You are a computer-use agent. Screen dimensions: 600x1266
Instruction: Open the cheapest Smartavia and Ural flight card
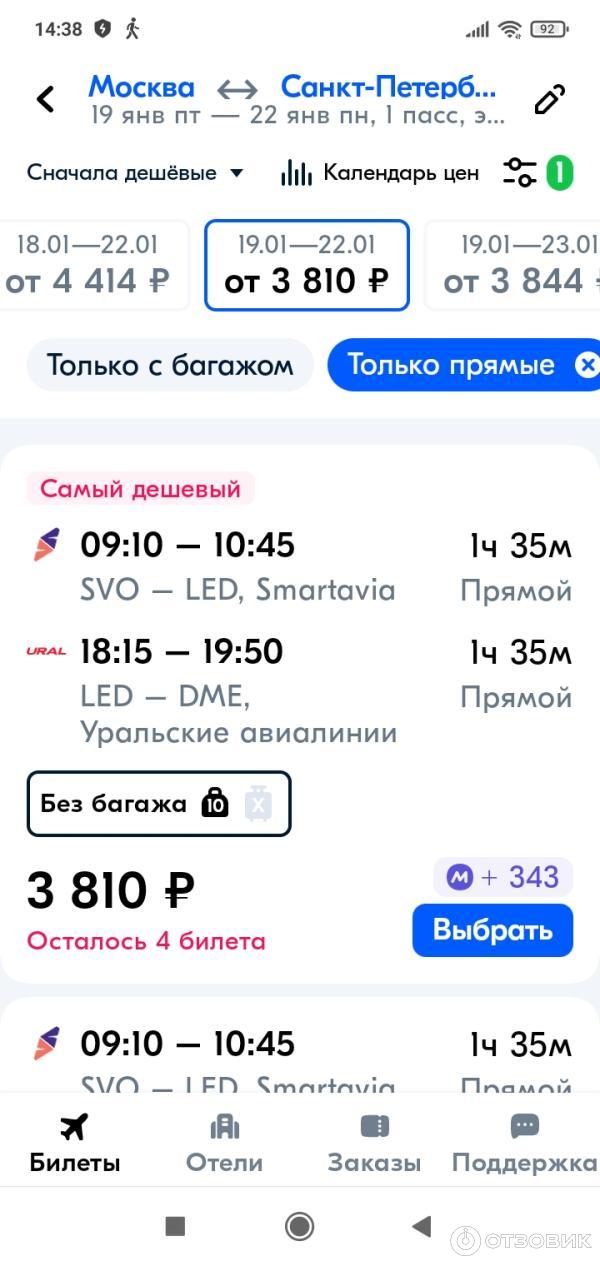(300, 640)
